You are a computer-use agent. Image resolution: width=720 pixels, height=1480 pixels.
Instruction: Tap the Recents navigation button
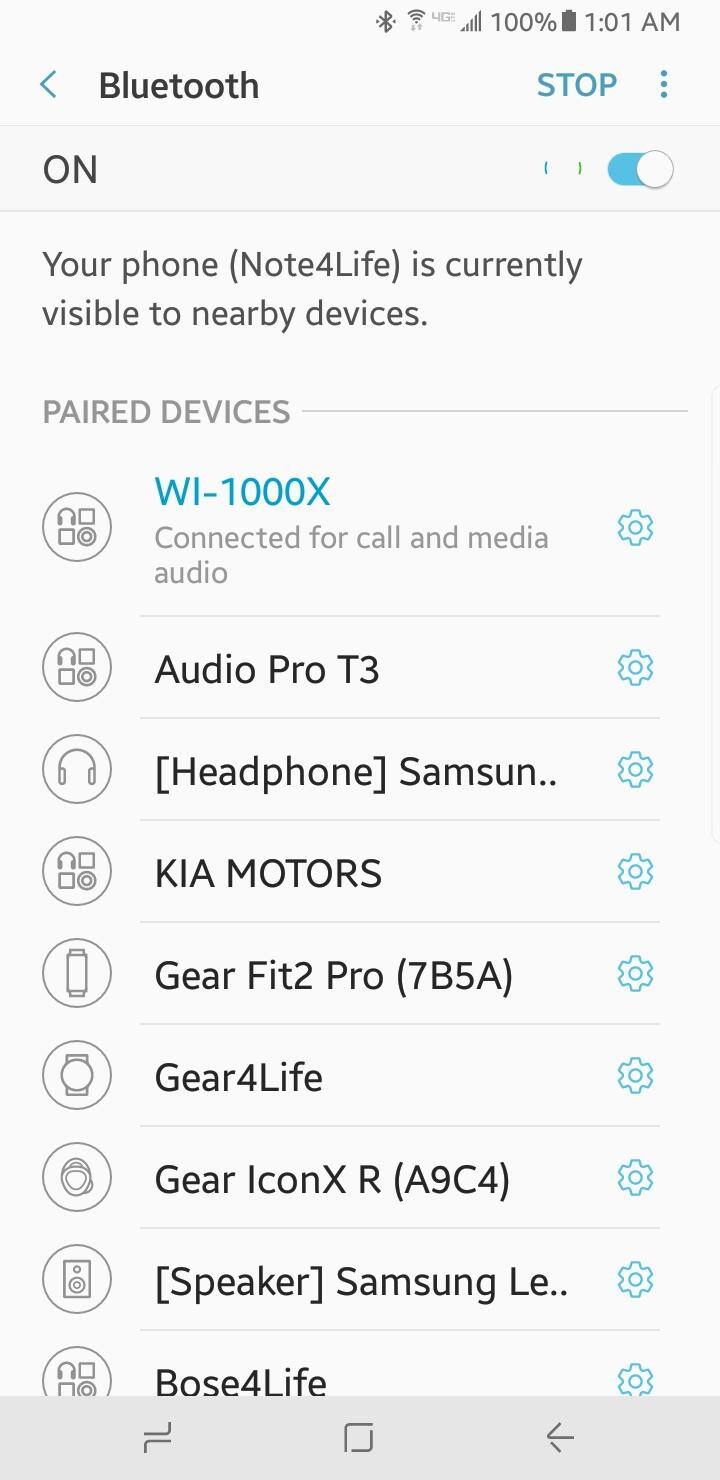pos(157,1437)
